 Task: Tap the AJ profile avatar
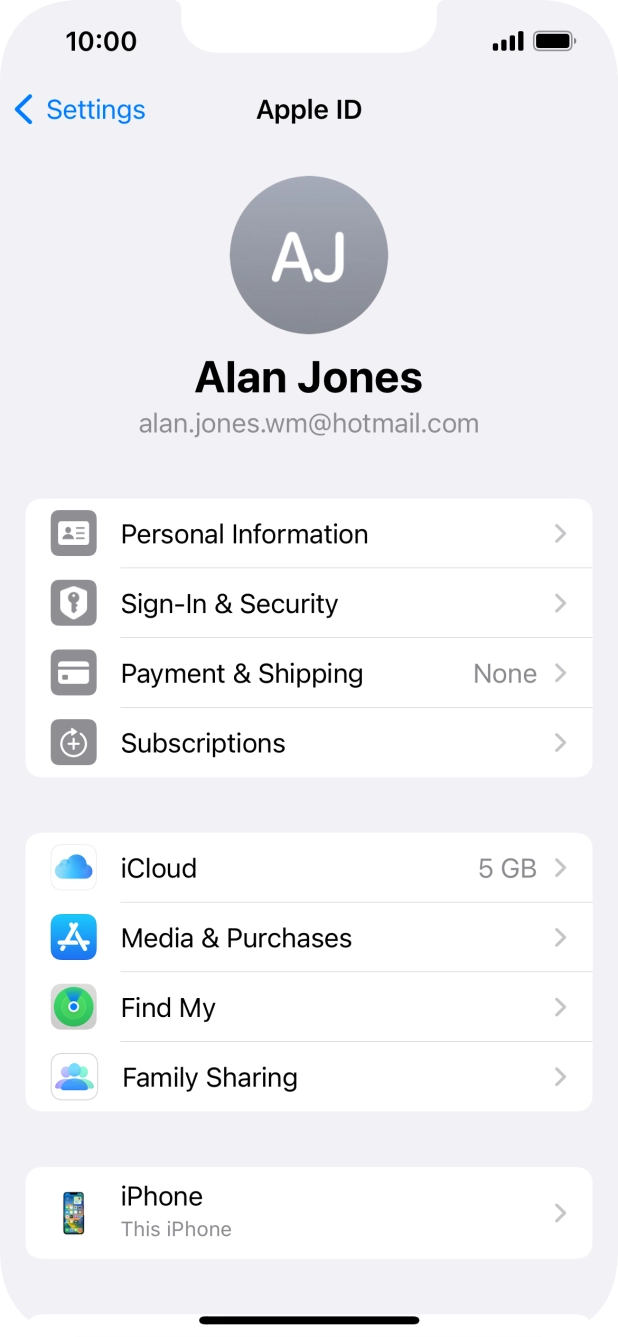click(x=309, y=255)
